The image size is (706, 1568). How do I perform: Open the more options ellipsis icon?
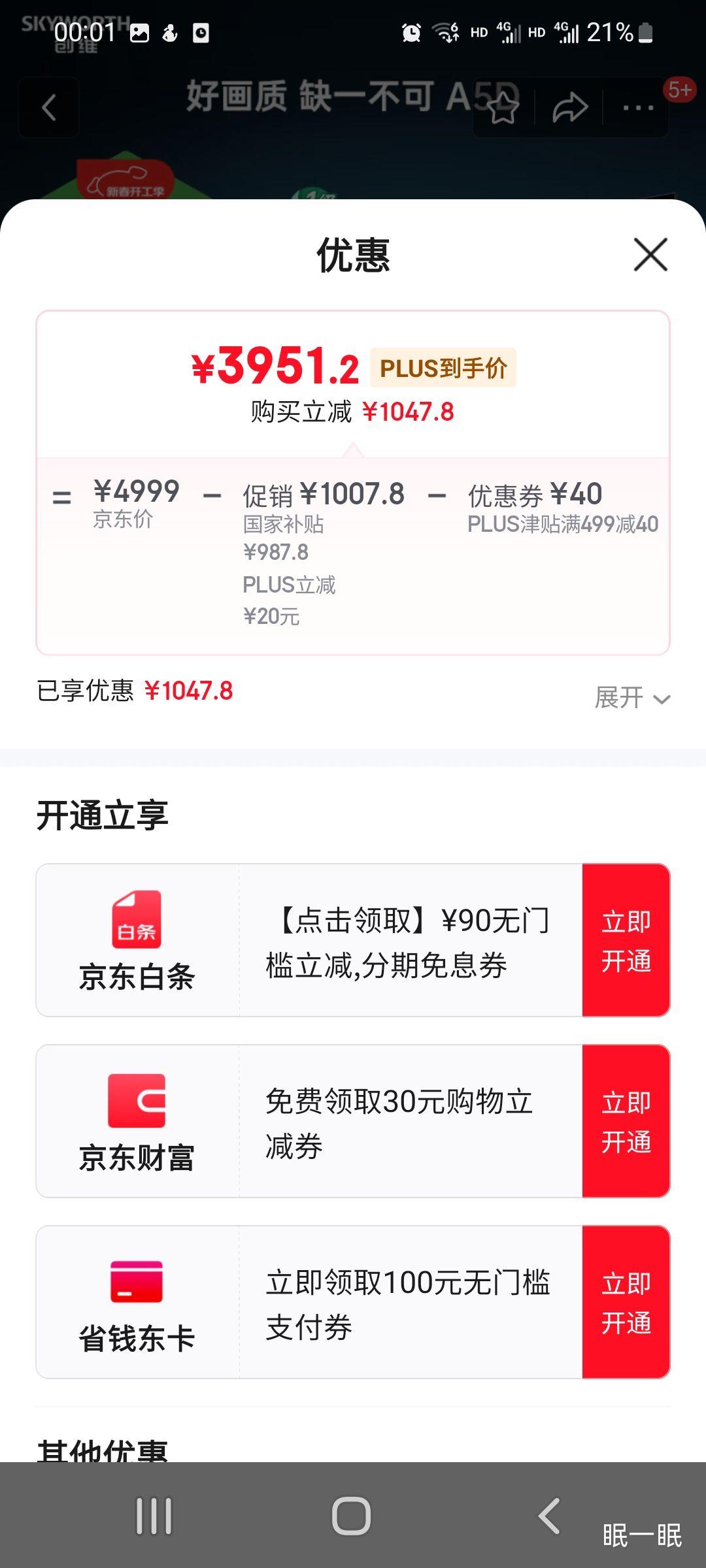click(637, 108)
